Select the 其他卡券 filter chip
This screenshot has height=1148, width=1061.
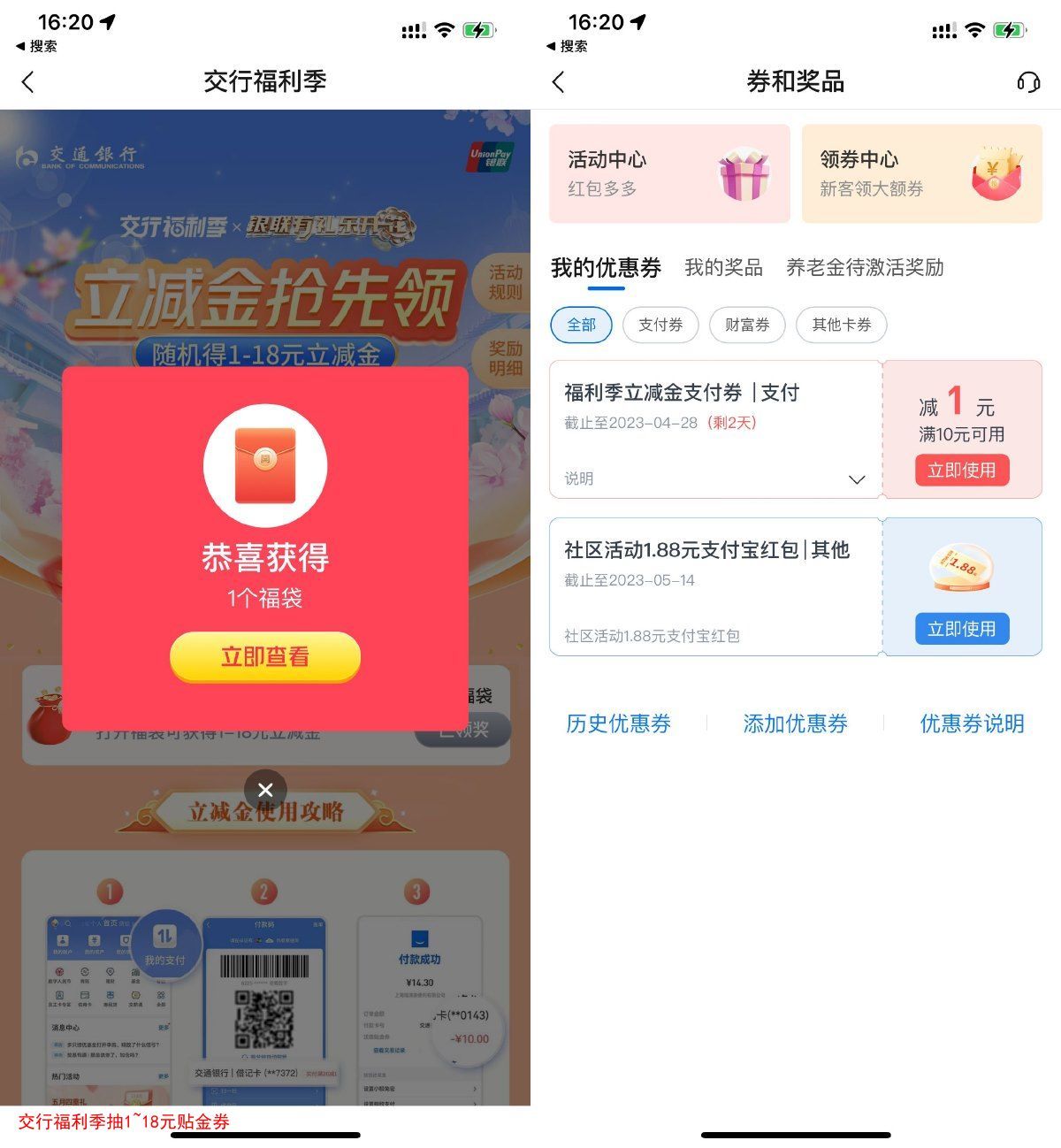pos(841,325)
